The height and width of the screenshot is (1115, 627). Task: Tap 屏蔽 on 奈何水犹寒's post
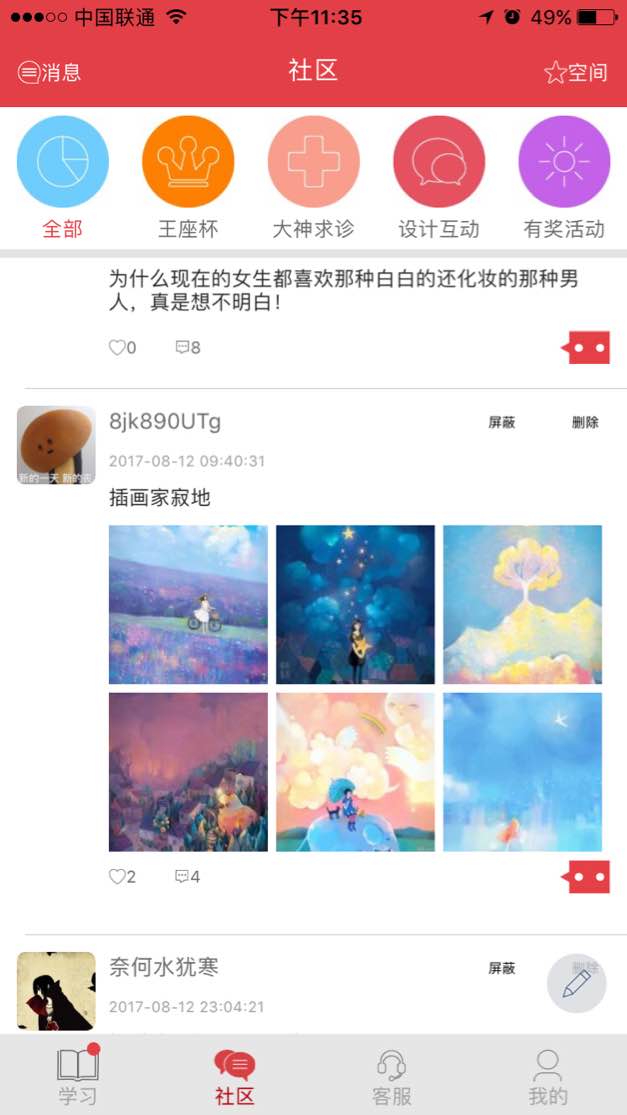tap(502, 968)
